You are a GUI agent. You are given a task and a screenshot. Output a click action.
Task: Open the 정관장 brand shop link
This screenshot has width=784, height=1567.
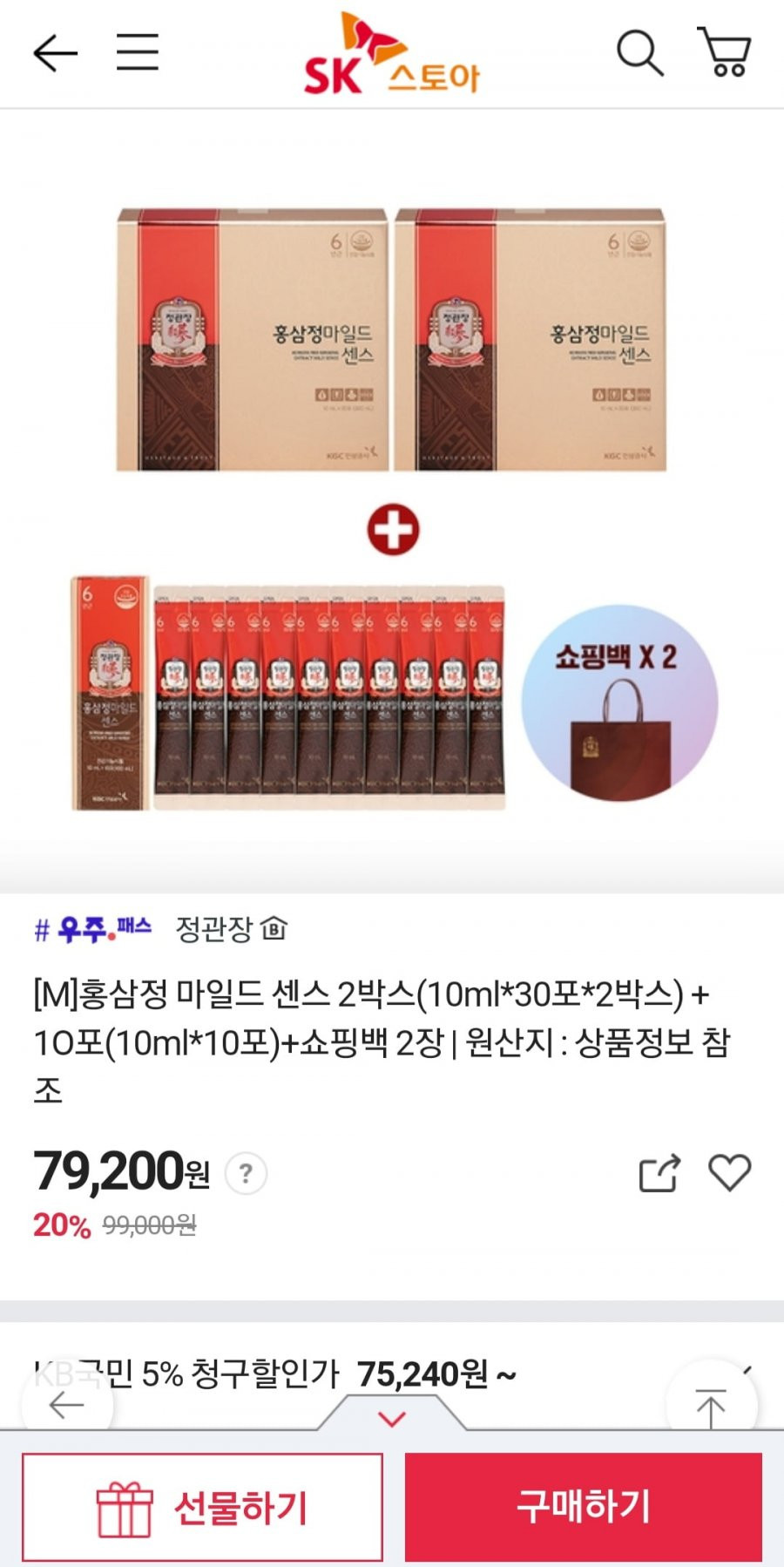click(x=231, y=929)
